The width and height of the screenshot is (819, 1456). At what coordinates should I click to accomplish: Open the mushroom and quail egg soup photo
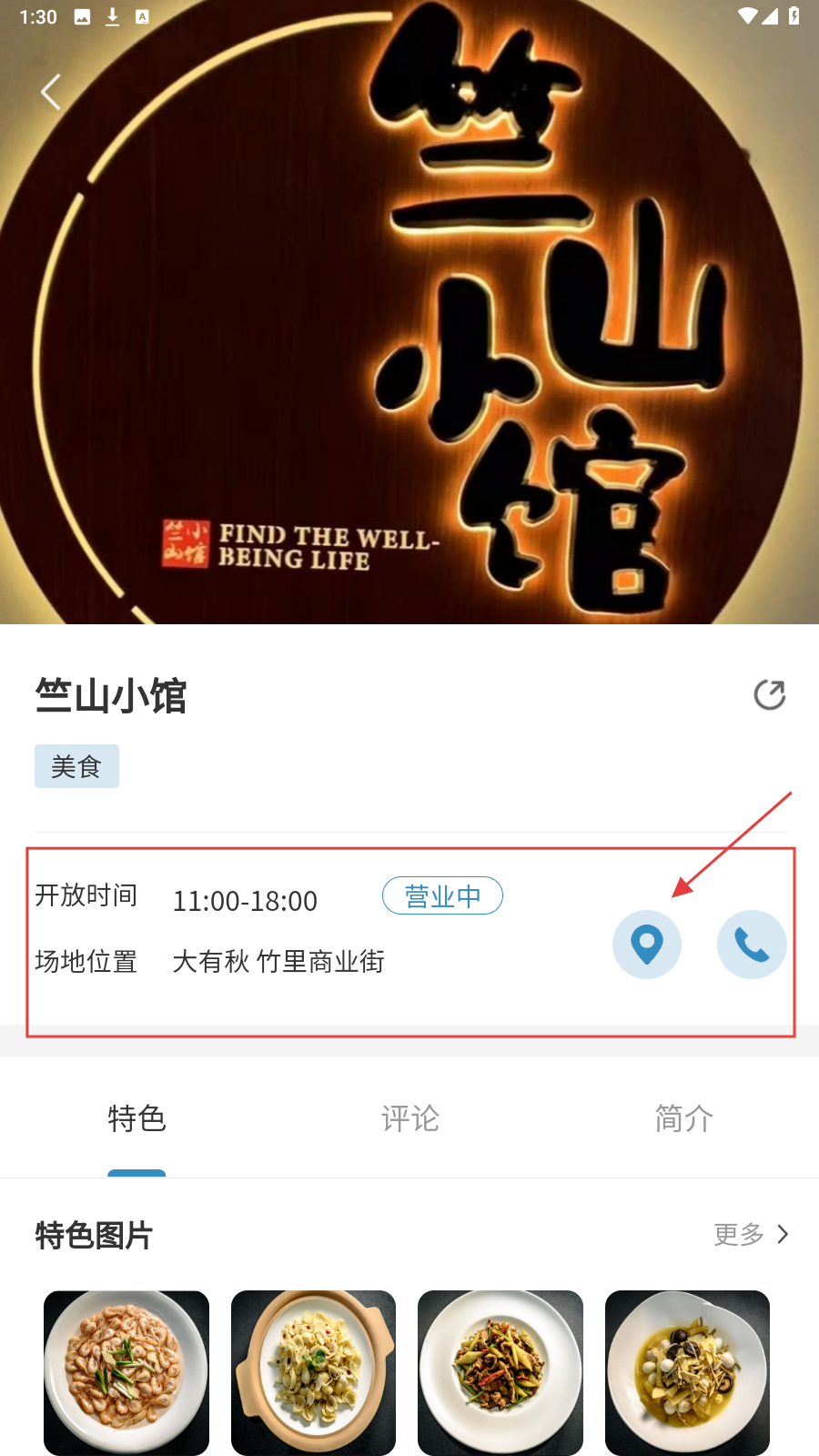pyautogui.click(x=687, y=1372)
